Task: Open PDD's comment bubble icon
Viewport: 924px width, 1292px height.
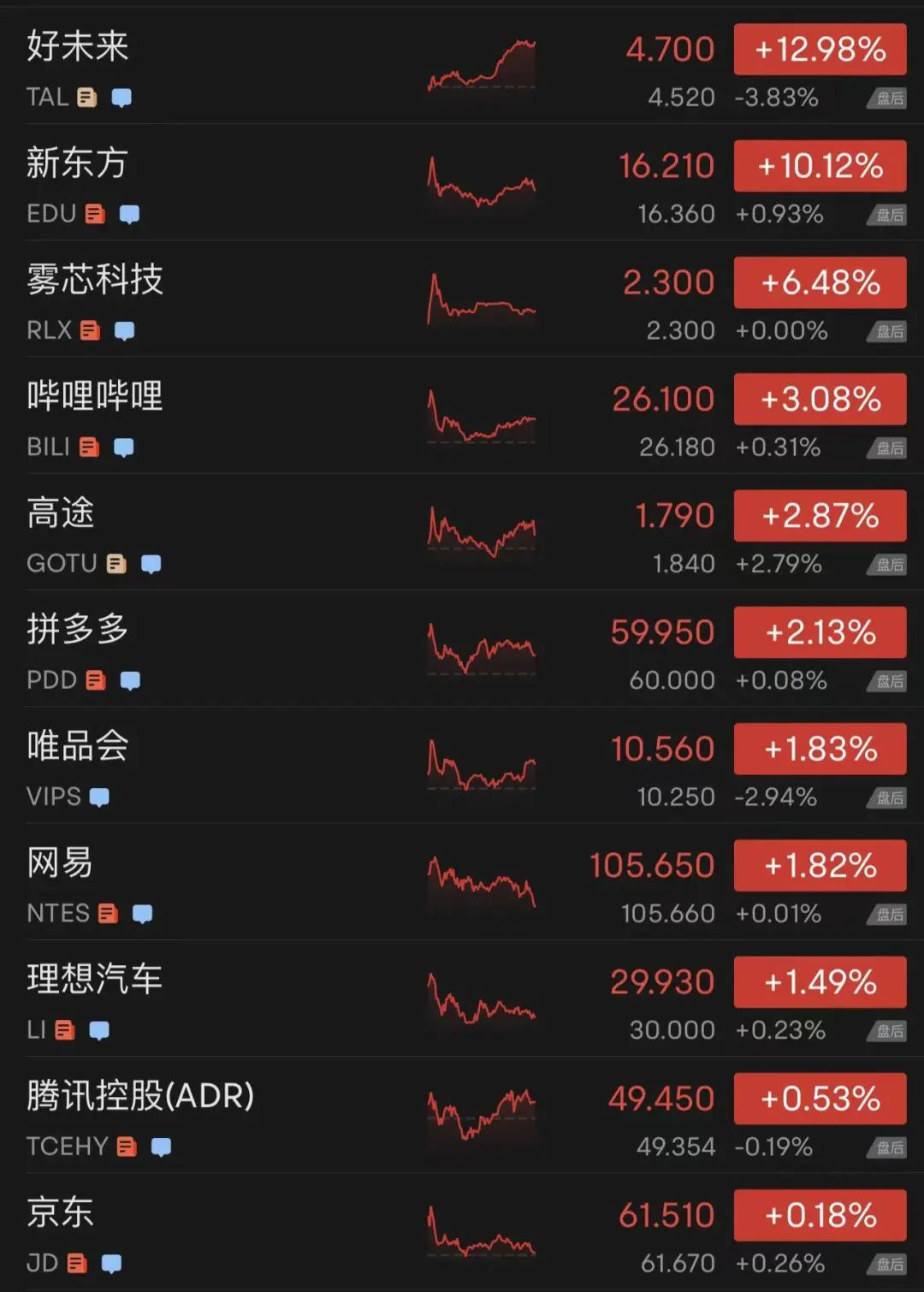Action: click(130, 679)
